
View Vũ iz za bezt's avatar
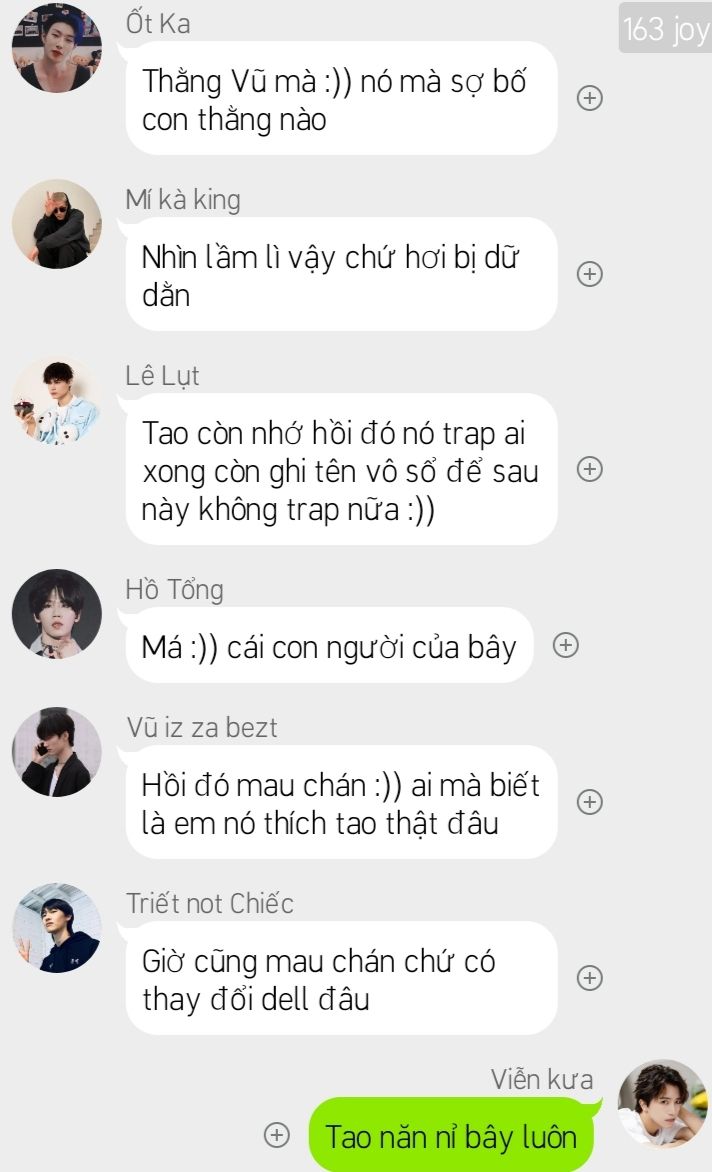[57, 752]
